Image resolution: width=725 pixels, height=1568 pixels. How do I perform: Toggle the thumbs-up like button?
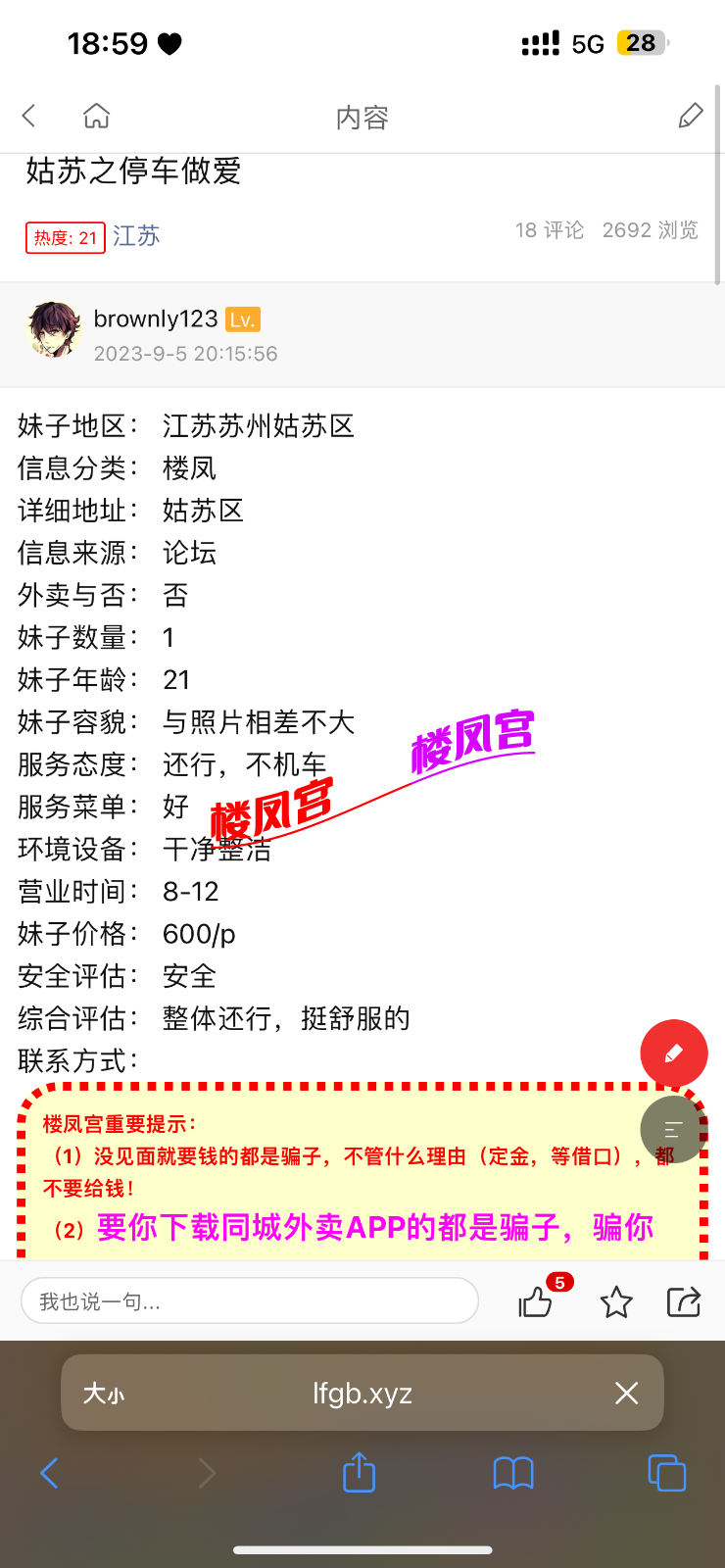coord(534,1302)
